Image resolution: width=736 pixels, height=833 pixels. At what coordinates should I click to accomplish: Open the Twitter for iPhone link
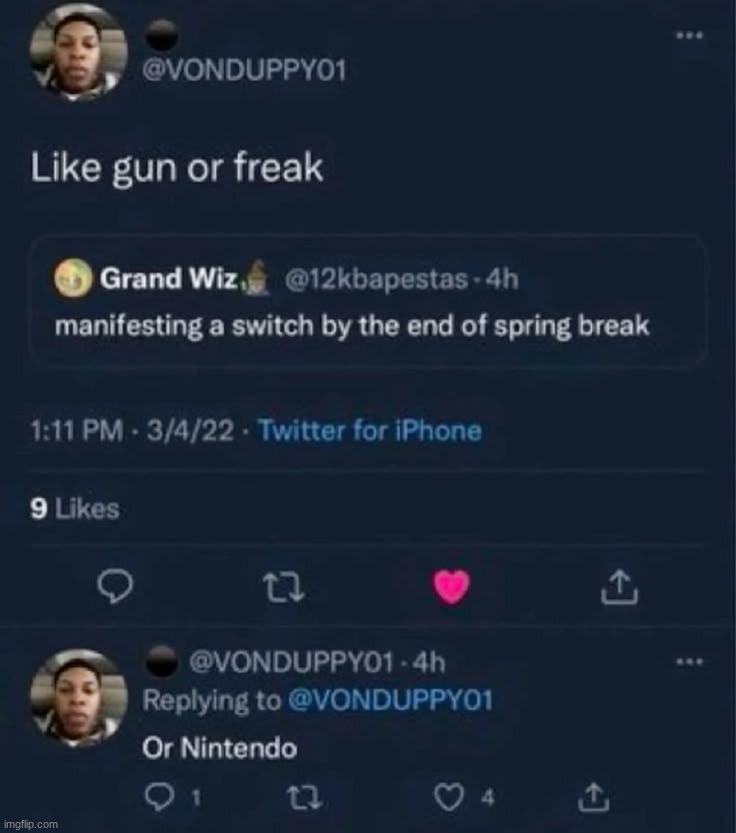(x=369, y=431)
